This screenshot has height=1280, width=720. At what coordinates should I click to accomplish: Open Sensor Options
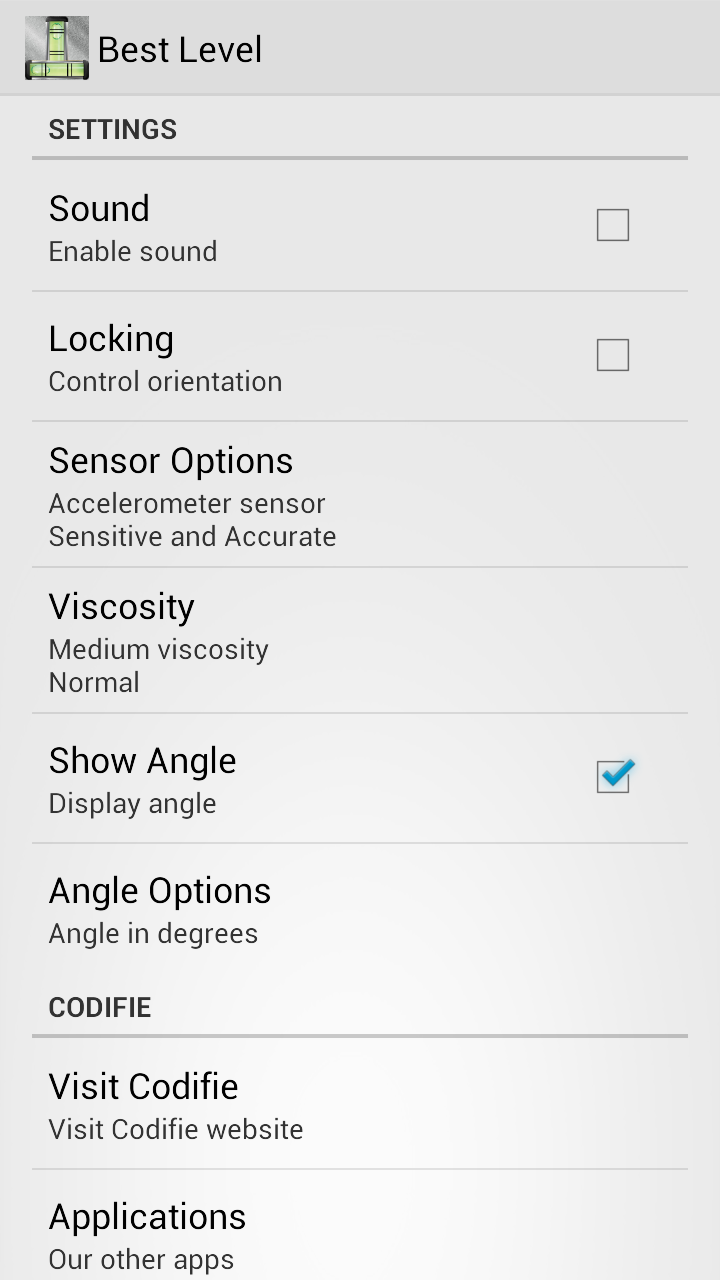tap(360, 495)
